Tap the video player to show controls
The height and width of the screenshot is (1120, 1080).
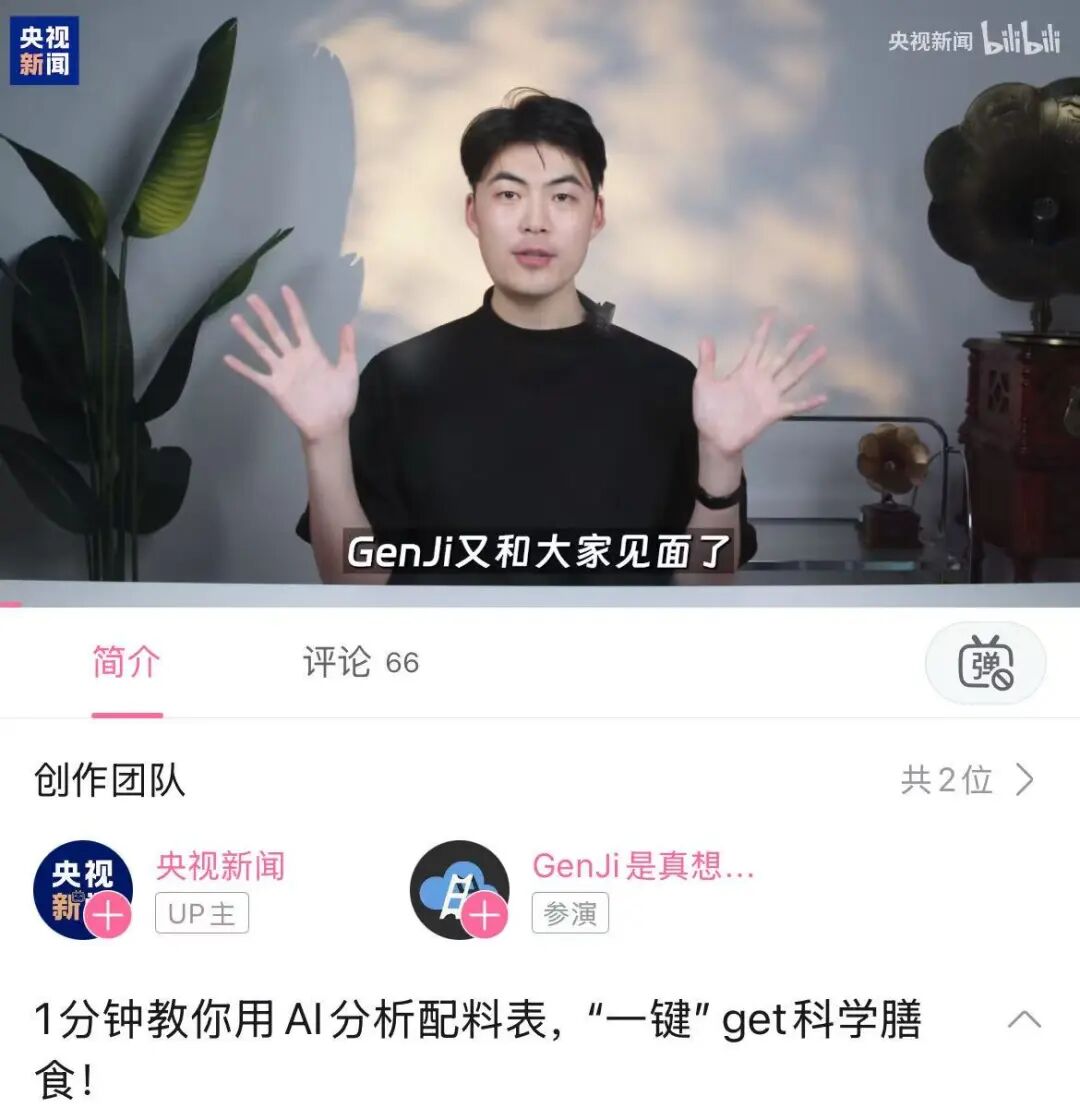540,300
